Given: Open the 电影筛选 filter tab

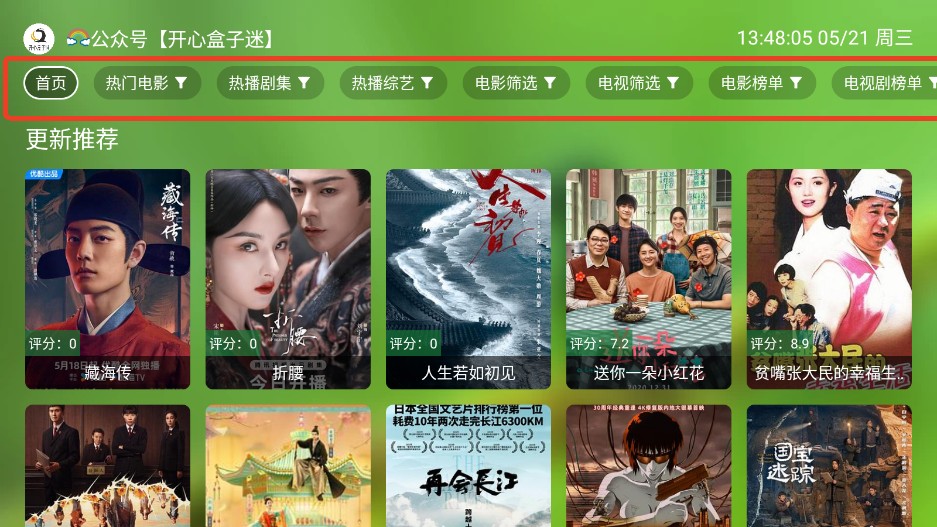Looking at the screenshot, I should click(515, 83).
